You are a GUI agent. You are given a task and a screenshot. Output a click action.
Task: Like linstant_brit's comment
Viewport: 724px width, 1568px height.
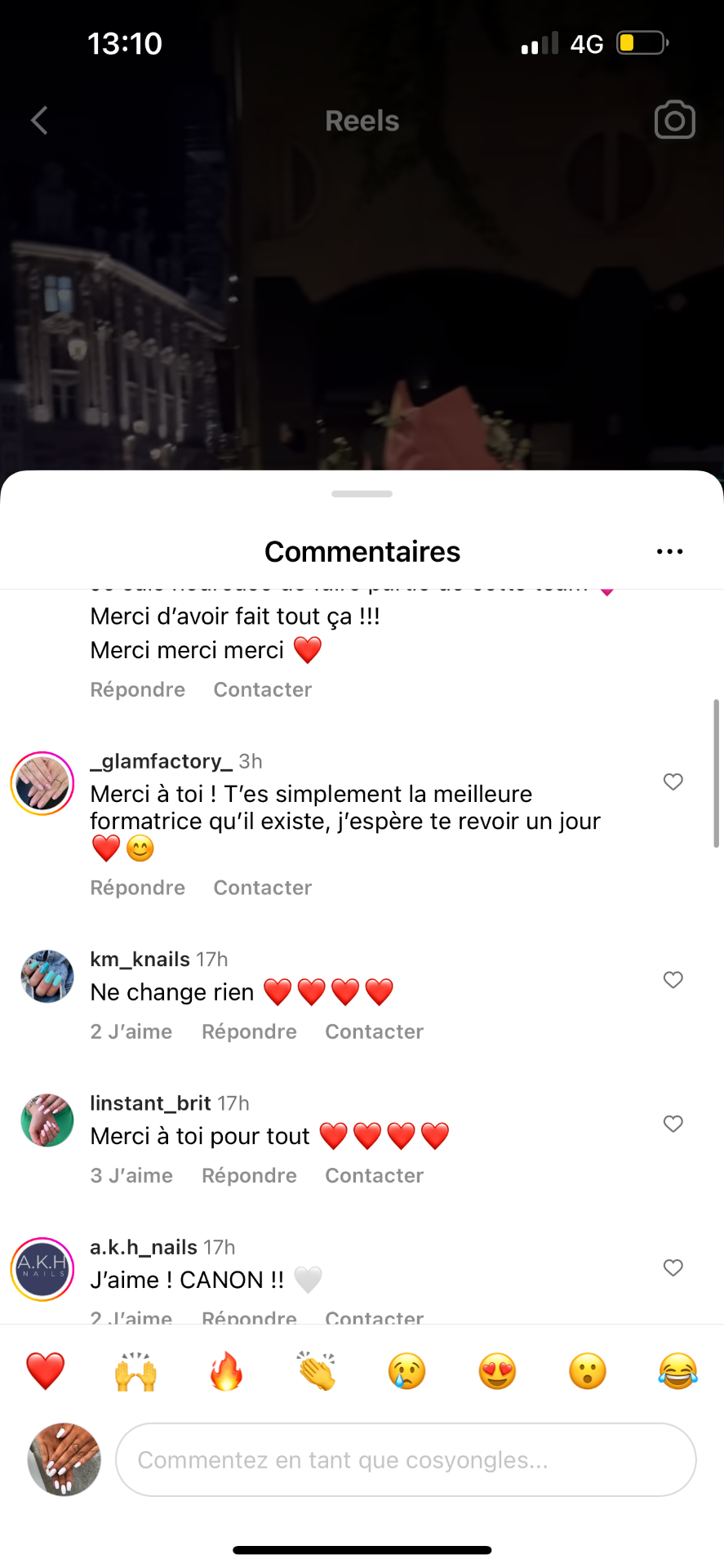point(673,1124)
